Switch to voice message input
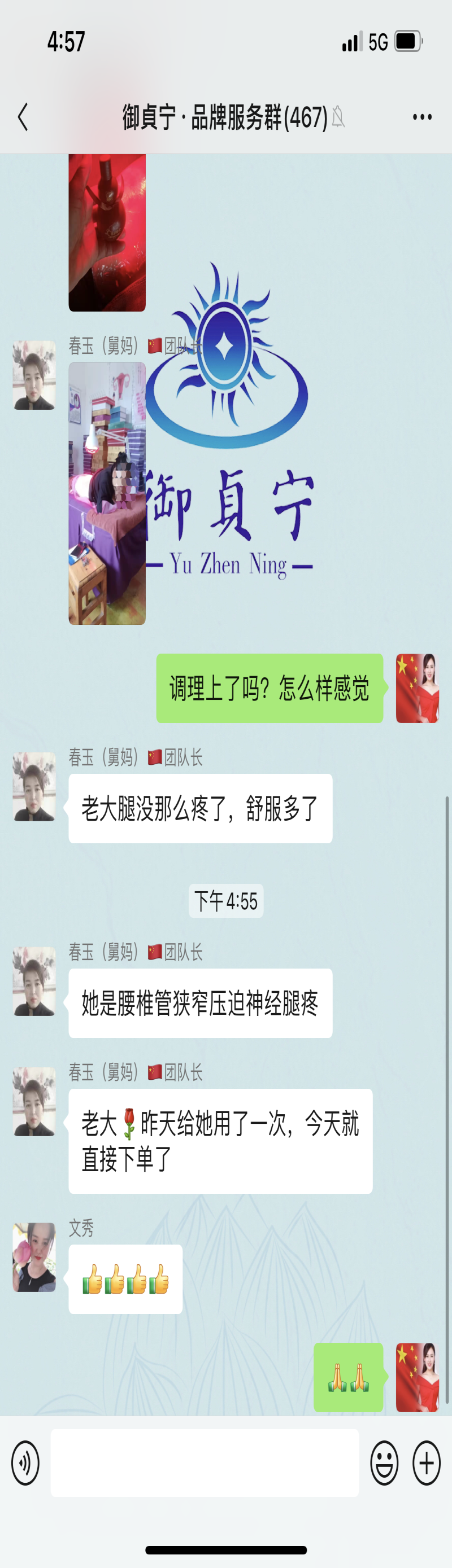Viewport: 452px width, 1568px height. [25, 1462]
